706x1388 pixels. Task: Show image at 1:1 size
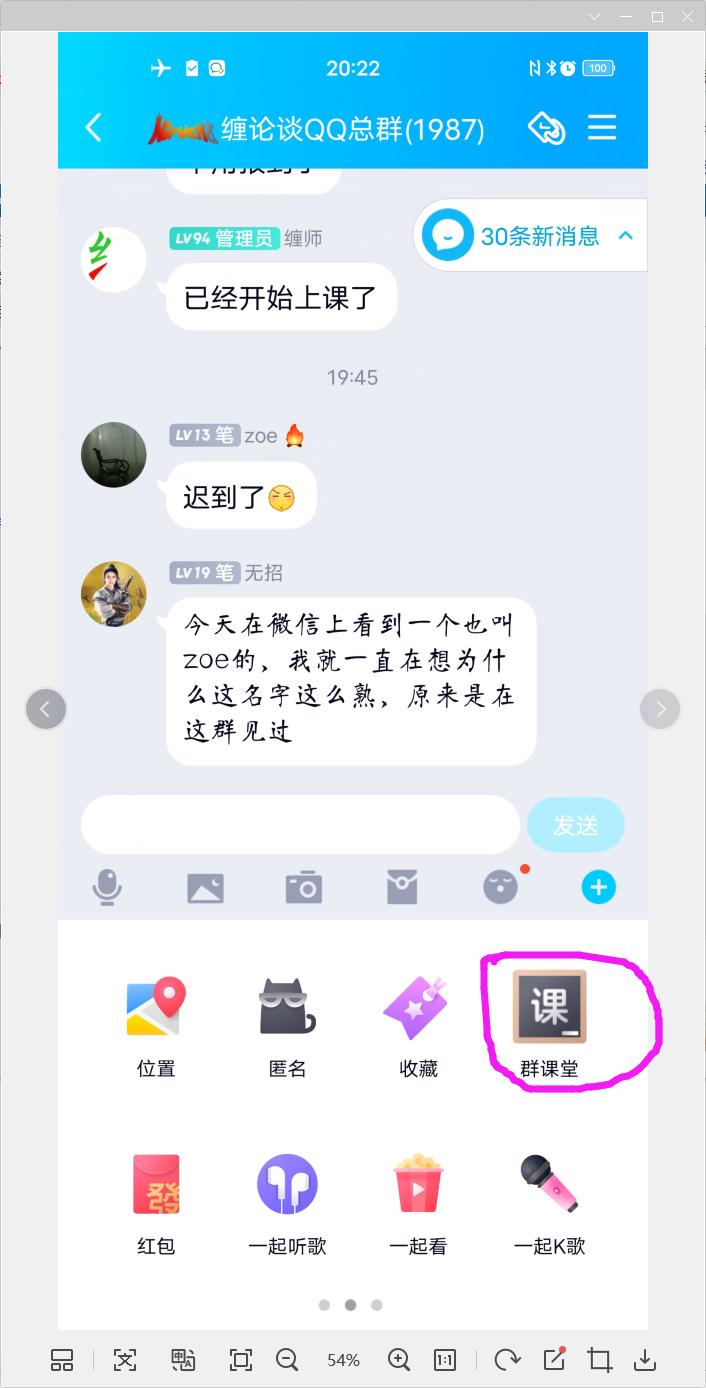point(445,1360)
